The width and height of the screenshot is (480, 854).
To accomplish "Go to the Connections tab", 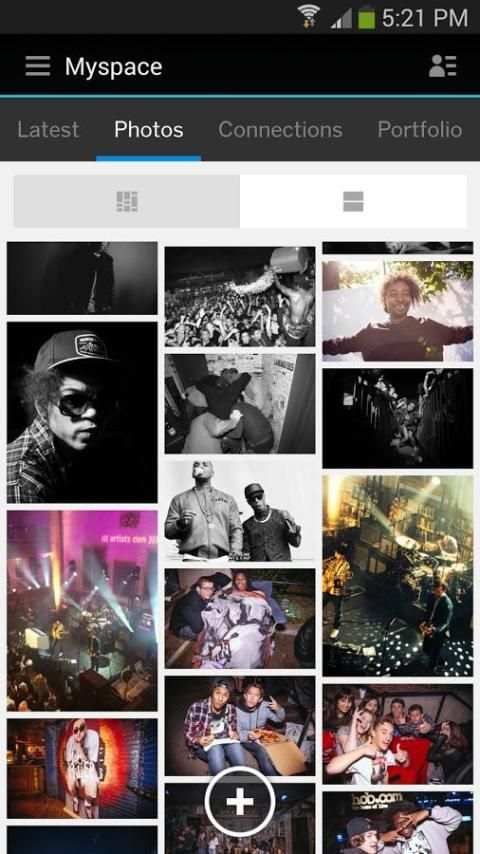I will click(281, 130).
